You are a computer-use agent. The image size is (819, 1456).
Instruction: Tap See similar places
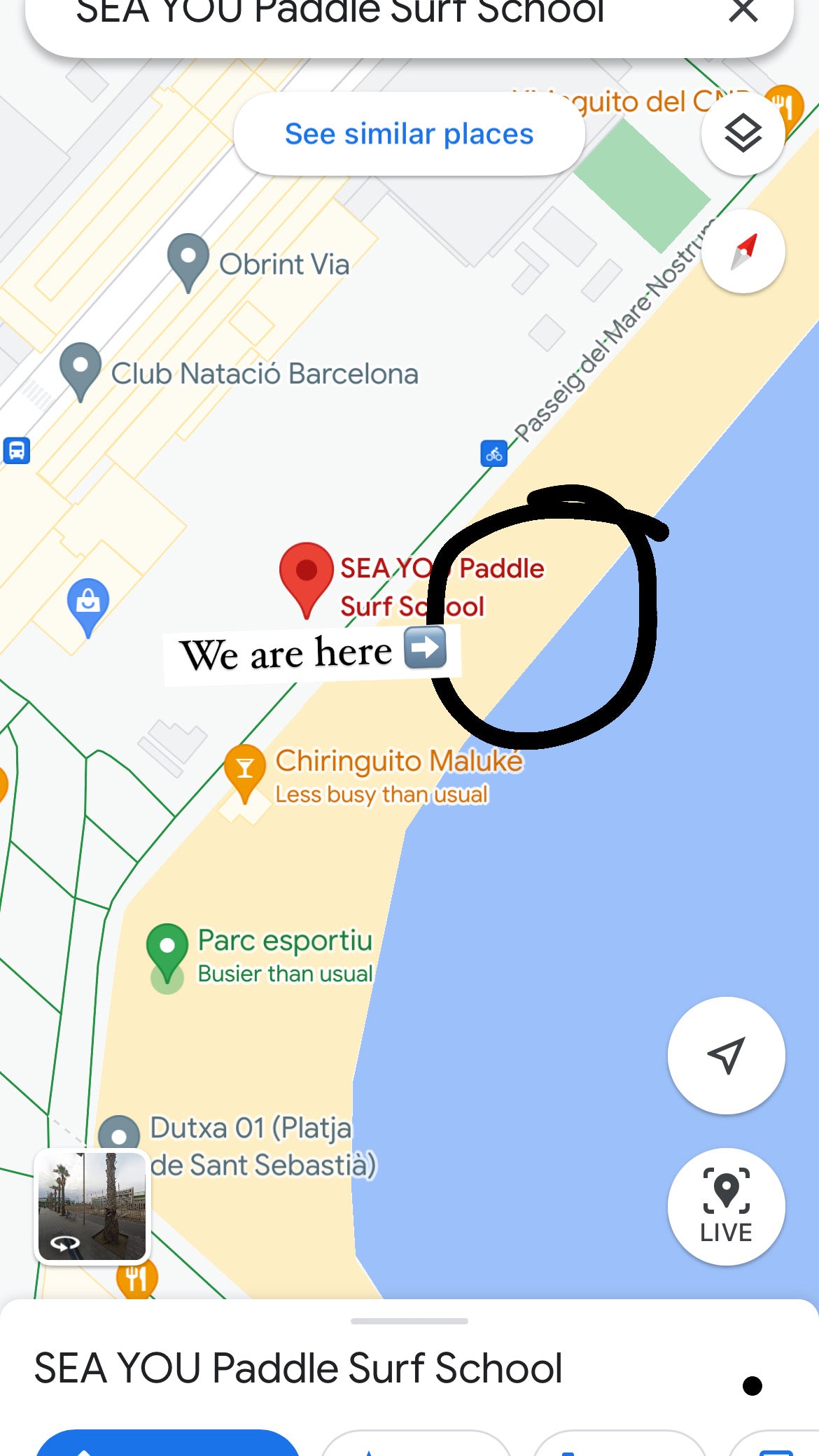[409, 134]
